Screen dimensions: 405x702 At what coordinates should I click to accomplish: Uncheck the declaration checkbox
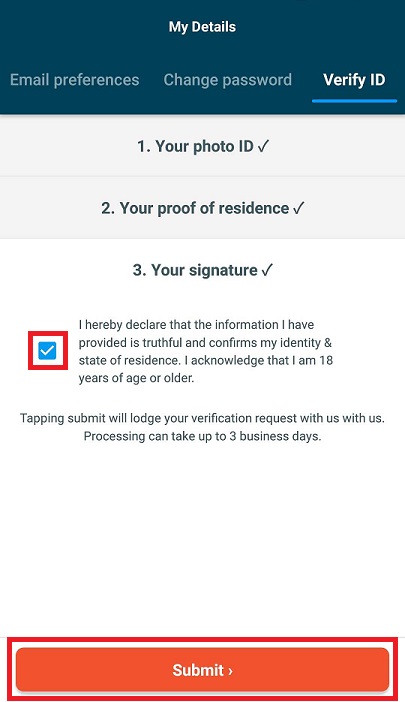47,351
